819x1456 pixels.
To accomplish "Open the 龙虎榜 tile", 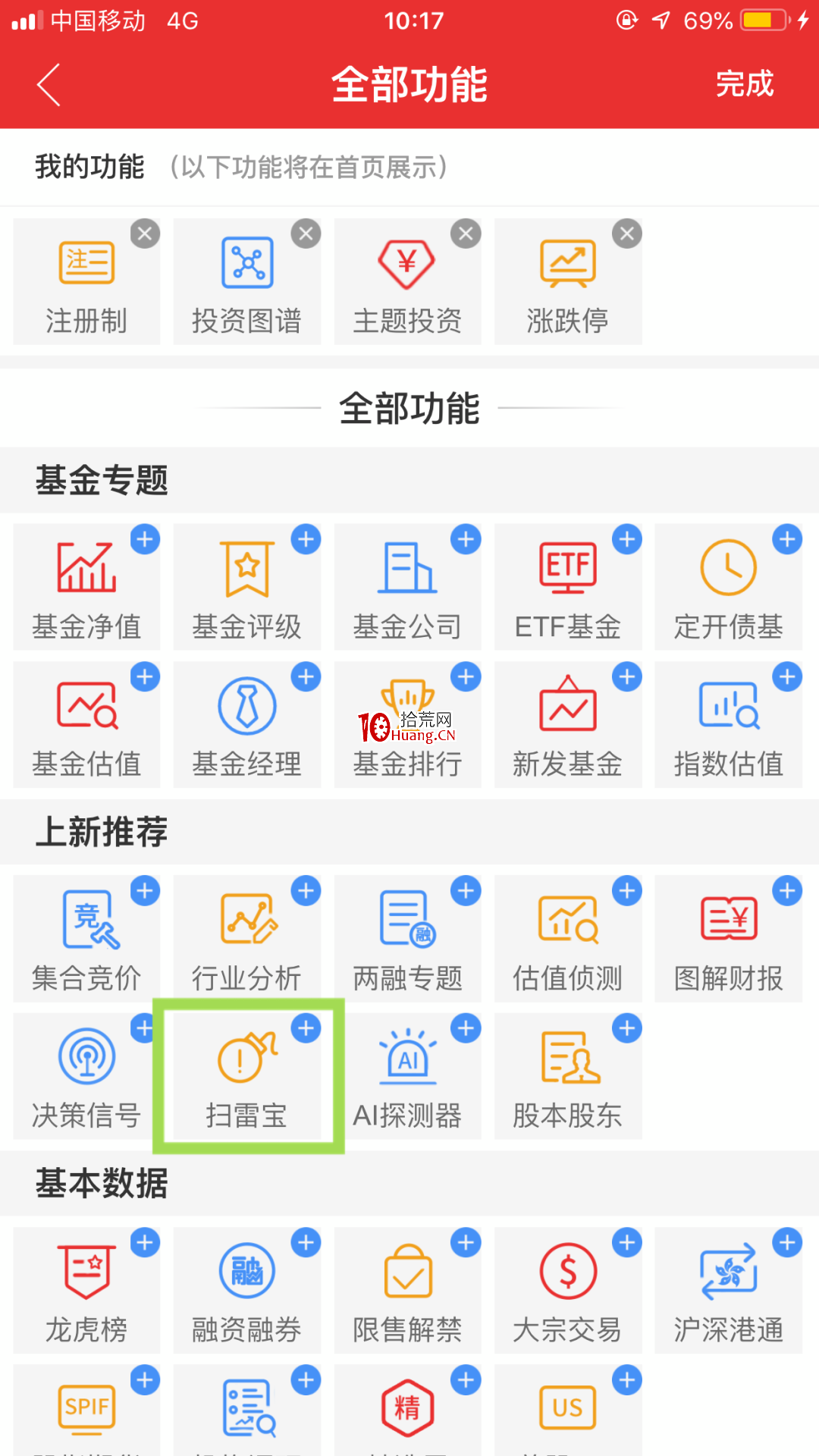I will click(x=86, y=1290).
